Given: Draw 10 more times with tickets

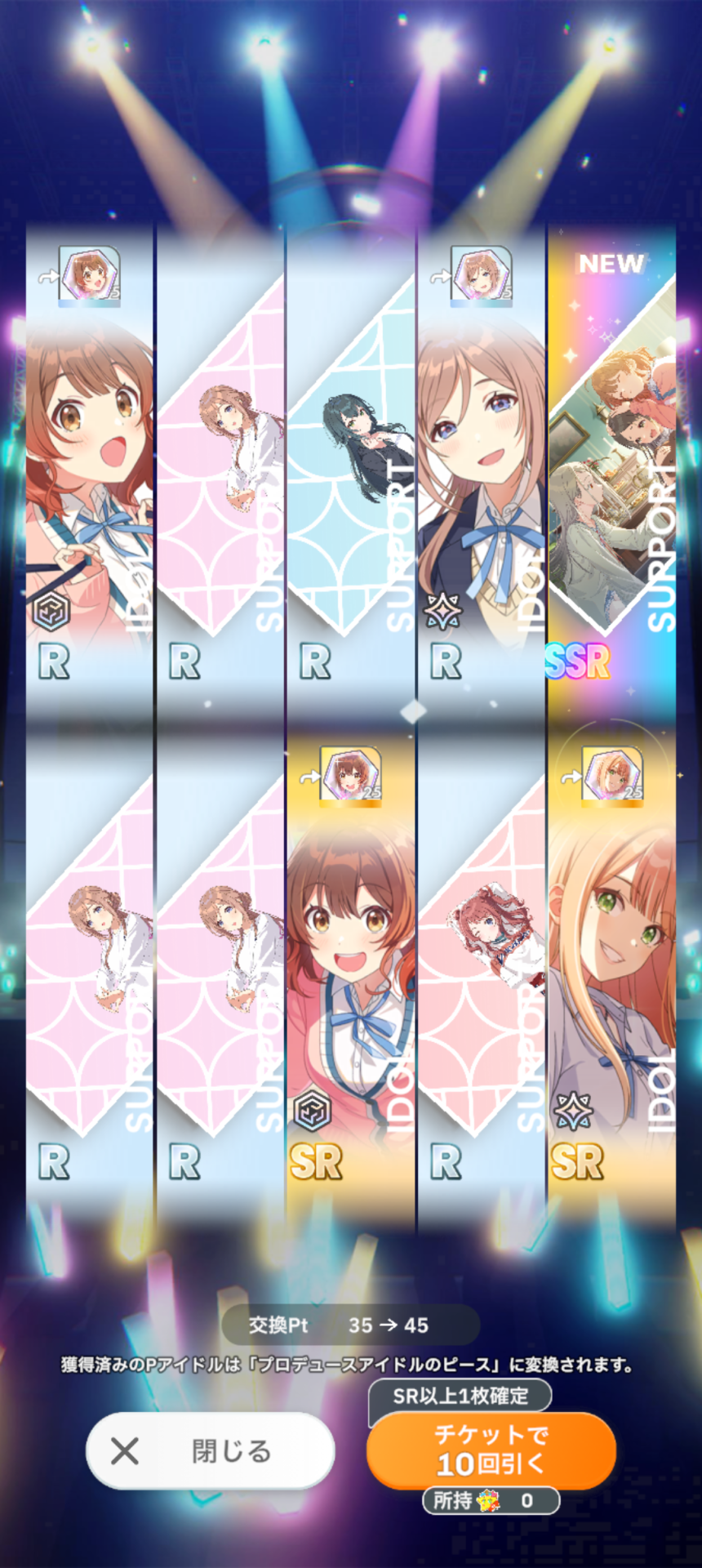Looking at the screenshot, I should [491, 1450].
